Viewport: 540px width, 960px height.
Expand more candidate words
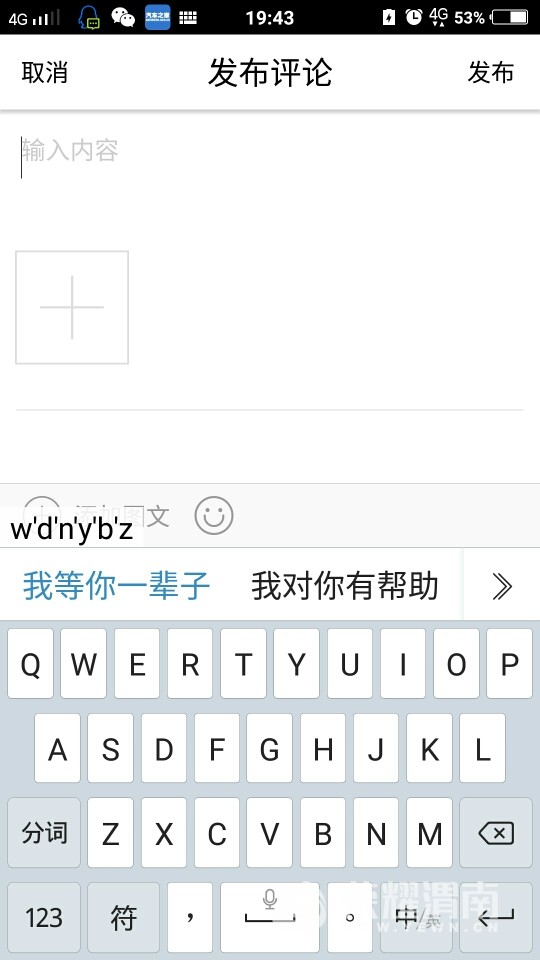coord(501,586)
